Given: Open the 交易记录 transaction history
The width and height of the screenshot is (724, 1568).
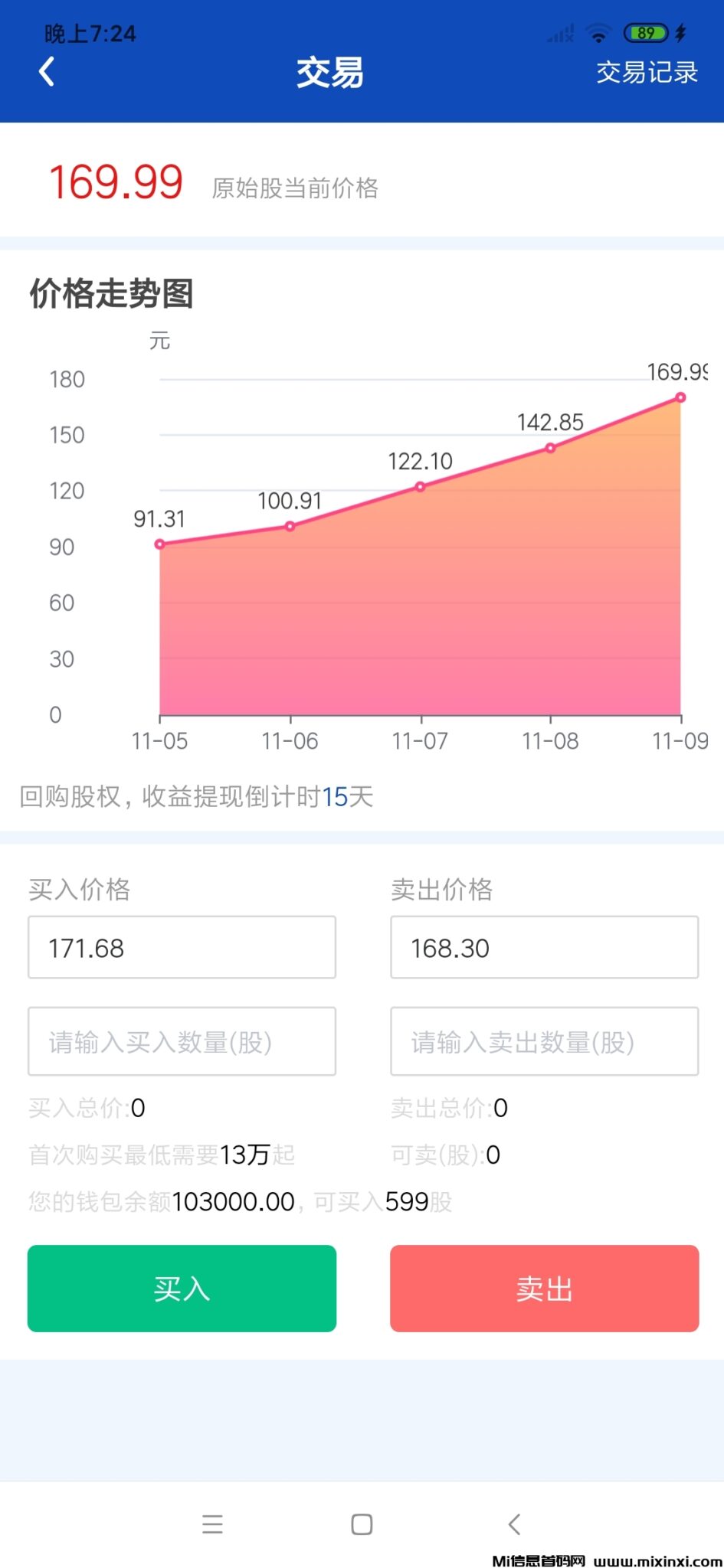Looking at the screenshot, I should (x=647, y=71).
